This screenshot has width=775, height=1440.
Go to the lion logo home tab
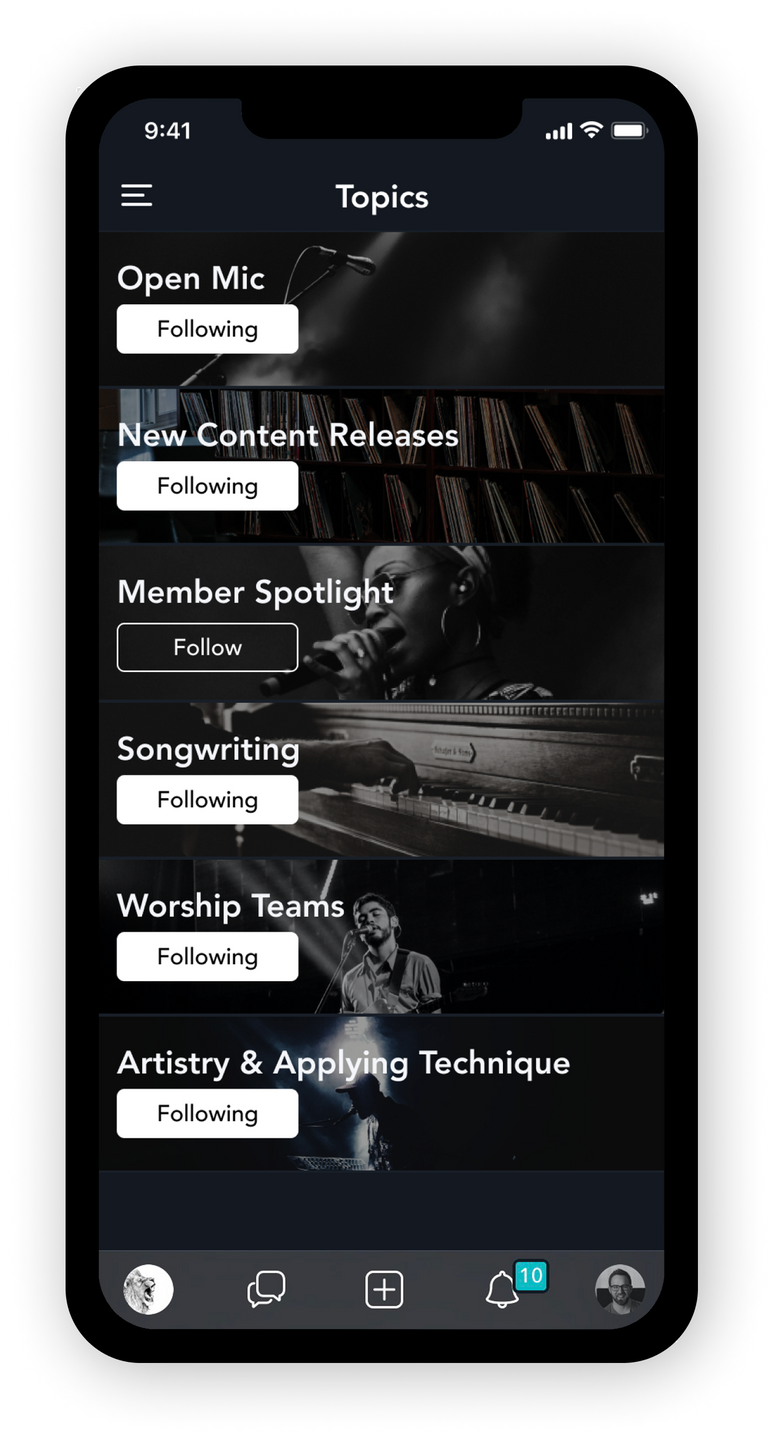[148, 1289]
